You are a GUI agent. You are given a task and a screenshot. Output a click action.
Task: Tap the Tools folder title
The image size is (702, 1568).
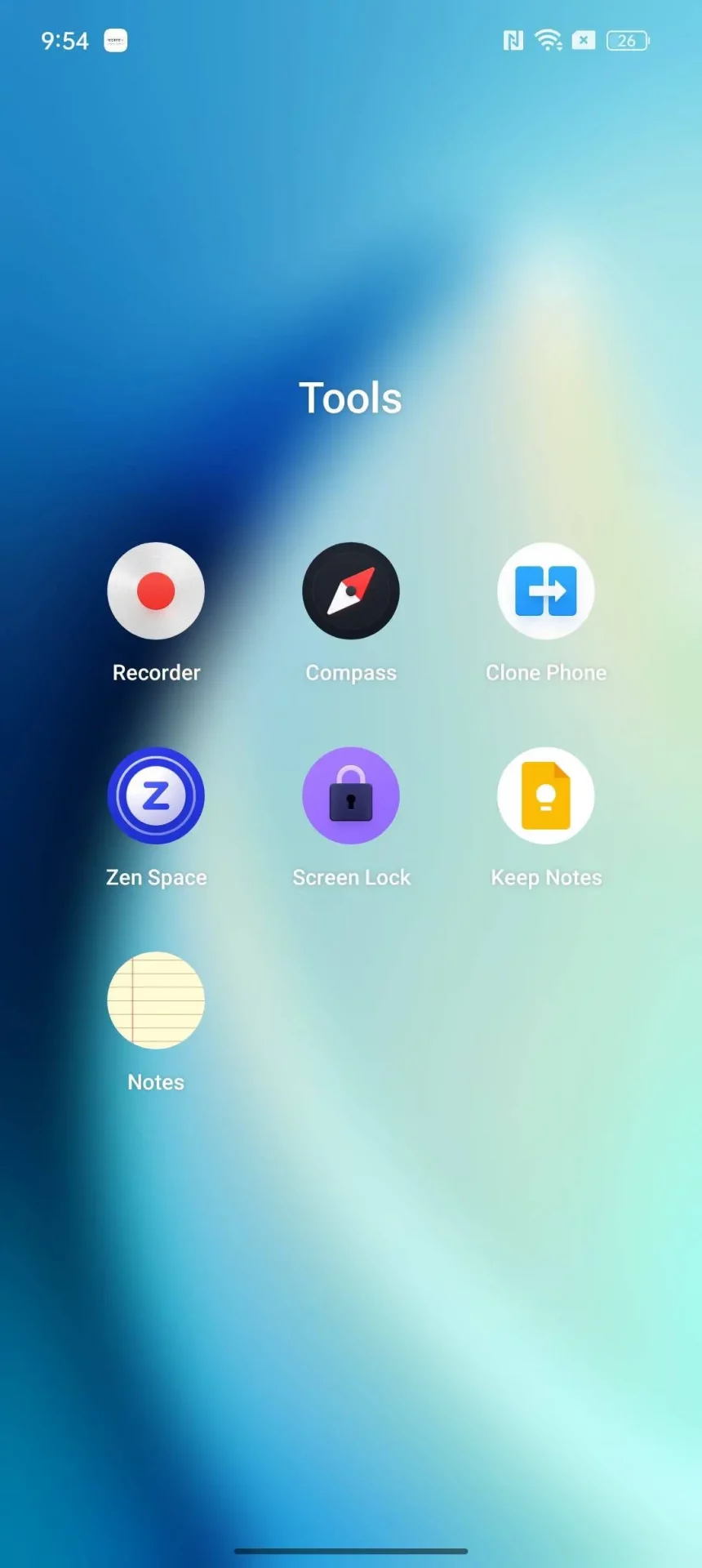tap(350, 399)
